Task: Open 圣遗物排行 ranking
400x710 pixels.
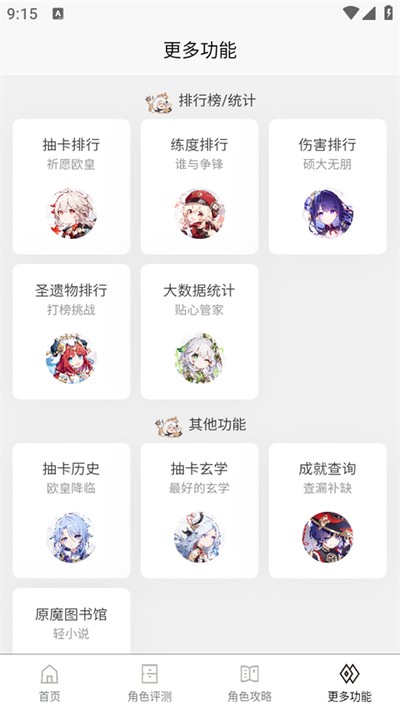Action: (71, 331)
